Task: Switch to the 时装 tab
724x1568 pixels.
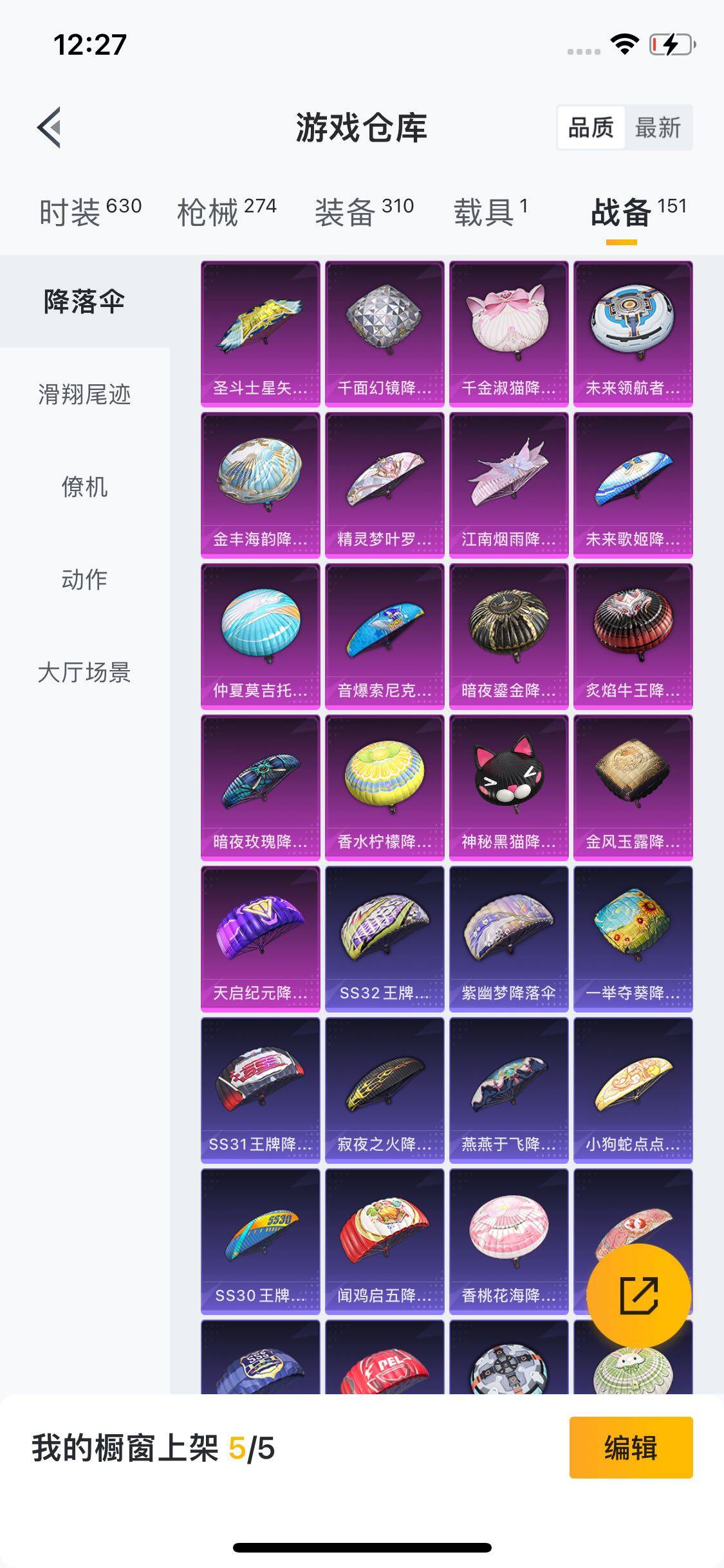Action: pyautogui.click(x=90, y=212)
